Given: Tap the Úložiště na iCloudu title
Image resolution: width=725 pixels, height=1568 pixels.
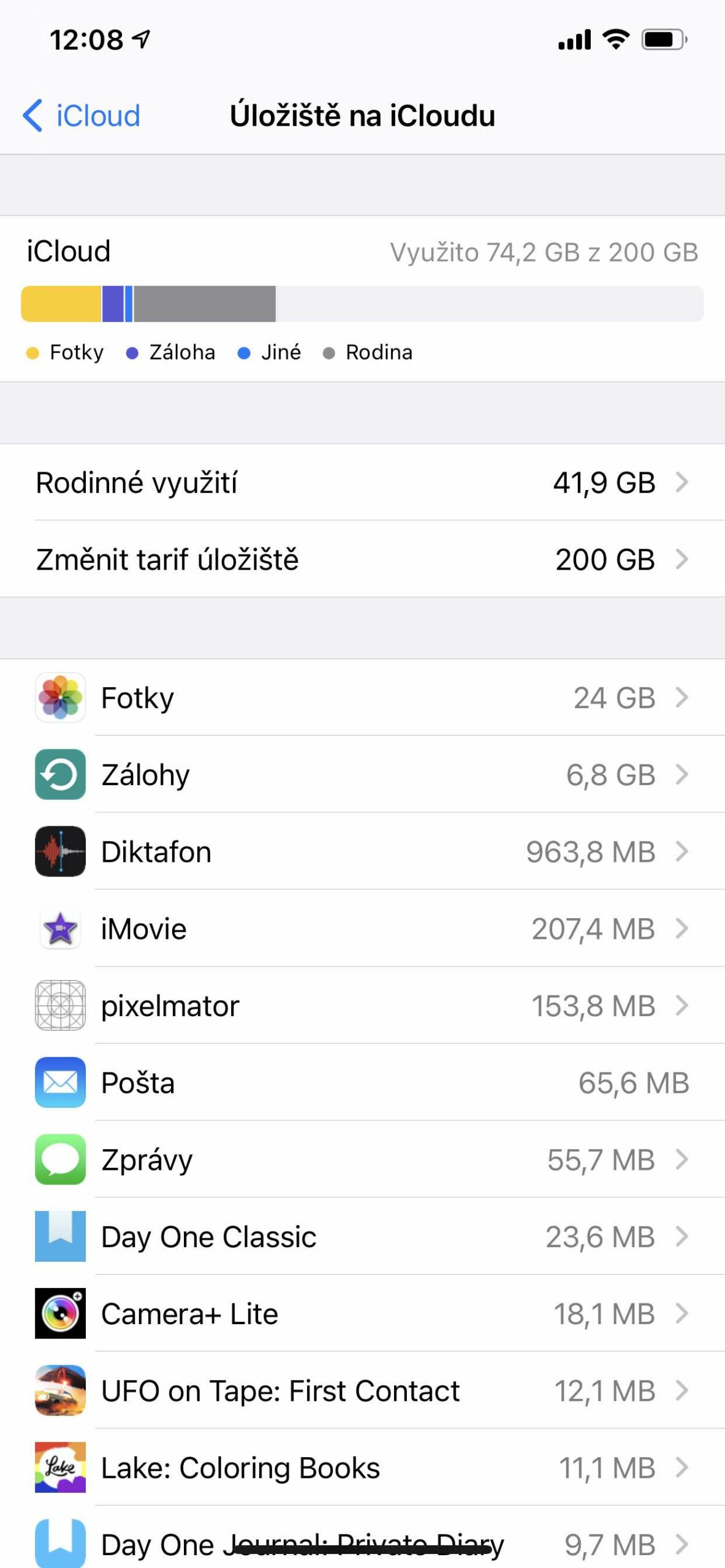Looking at the screenshot, I should point(362,115).
